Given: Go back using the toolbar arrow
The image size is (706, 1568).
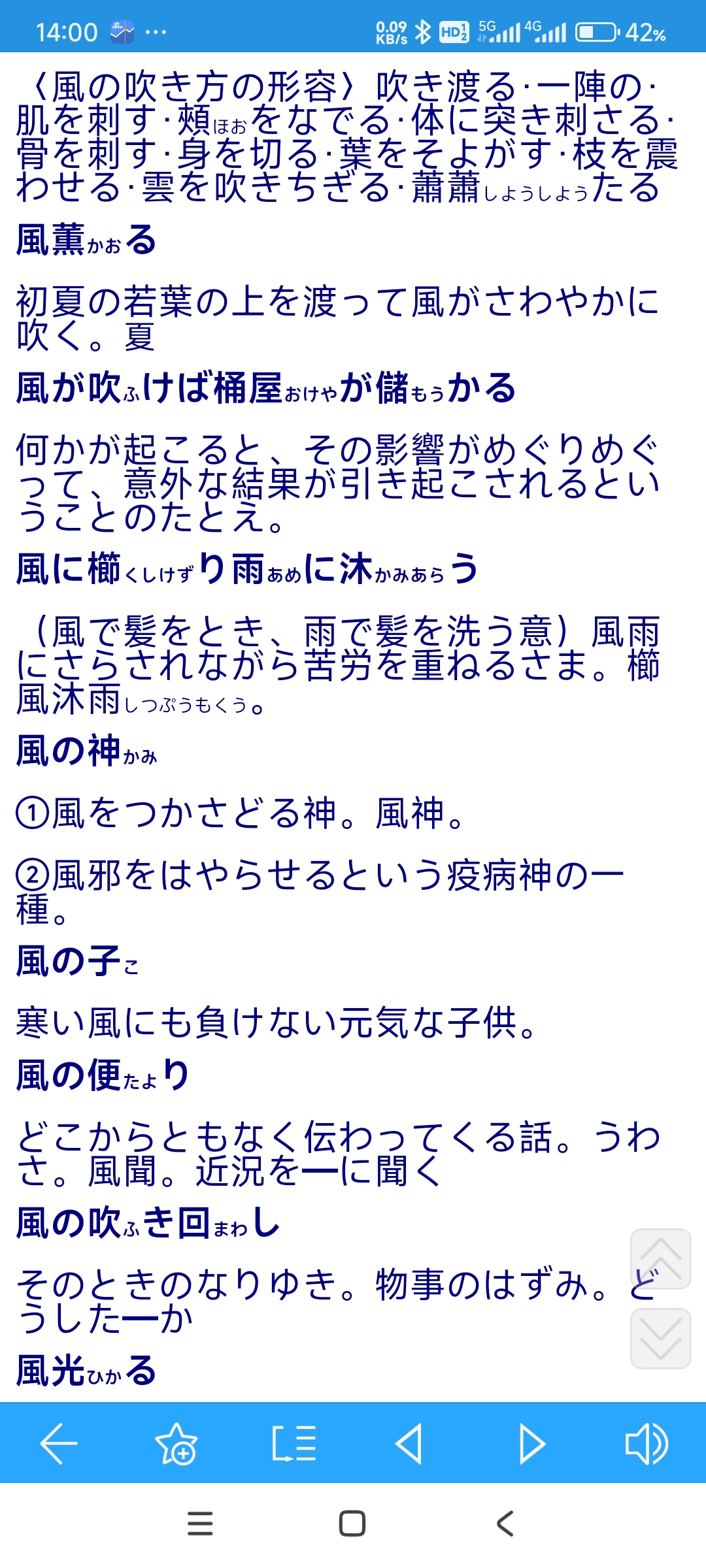Looking at the screenshot, I should pos(59,1444).
